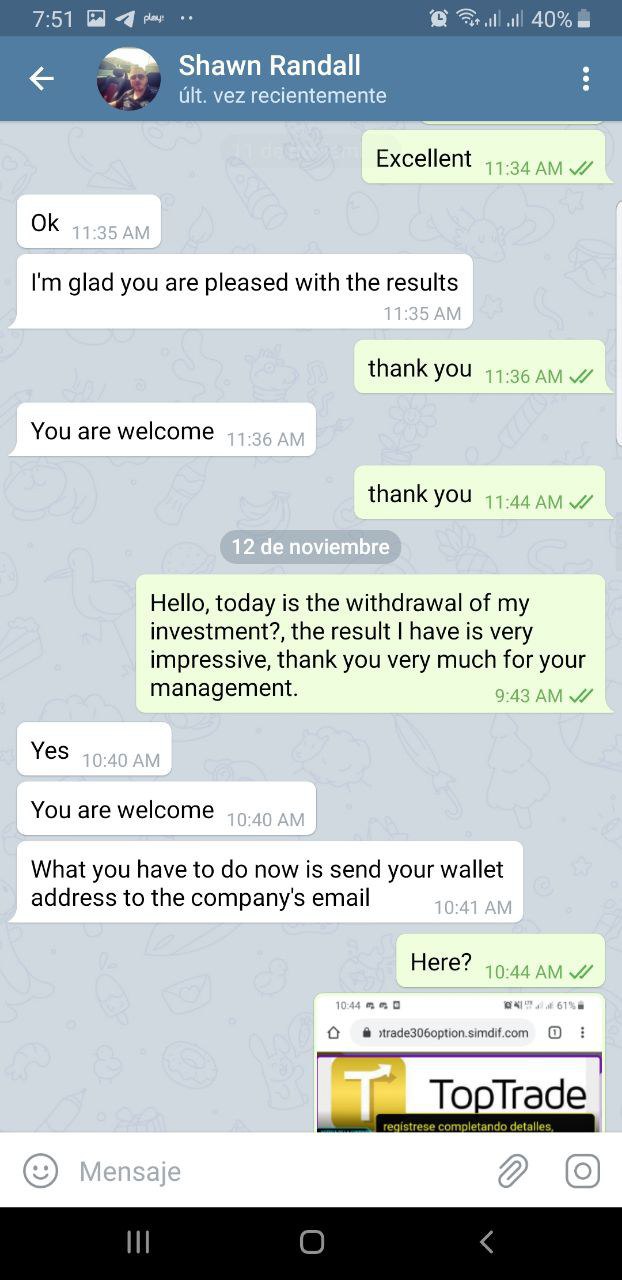The width and height of the screenshot is (622, 1280).
Task: Open the emoji picker
Action: point(41,1170)
